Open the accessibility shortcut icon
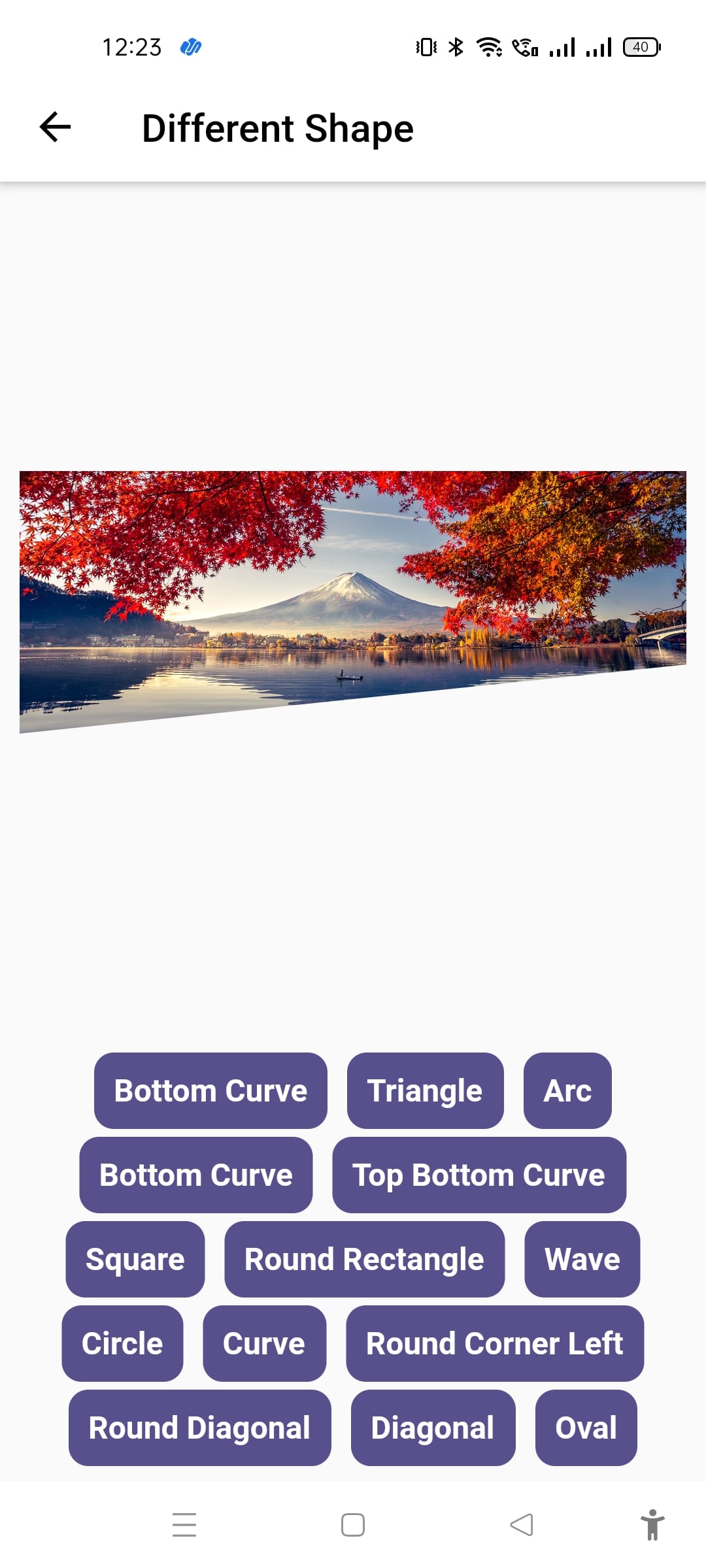Viewport: 706px width, 1568px height. pyautogui.click(x=652, y=1525)
